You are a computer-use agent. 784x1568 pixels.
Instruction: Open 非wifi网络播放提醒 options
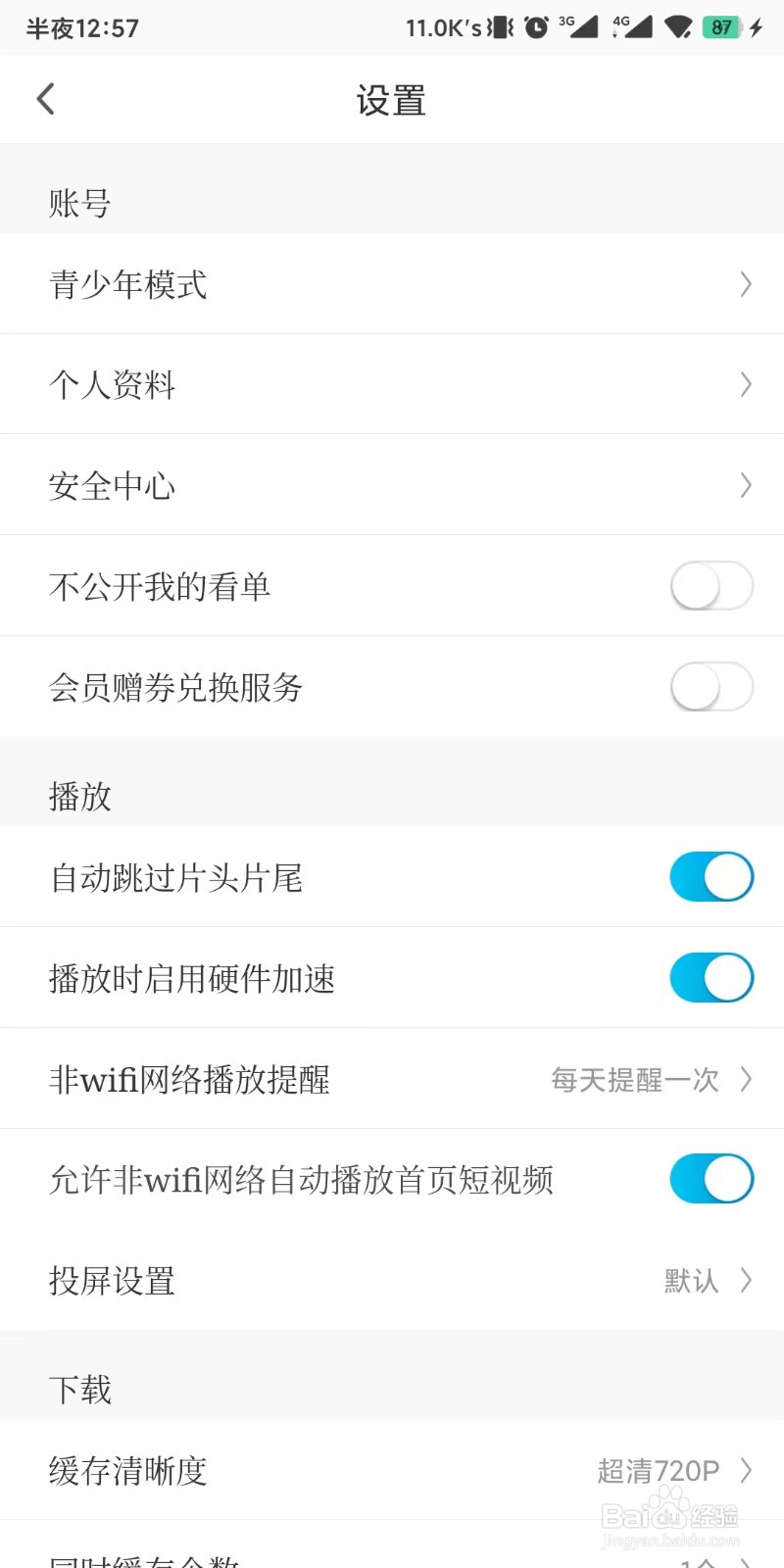(392, 1079)
